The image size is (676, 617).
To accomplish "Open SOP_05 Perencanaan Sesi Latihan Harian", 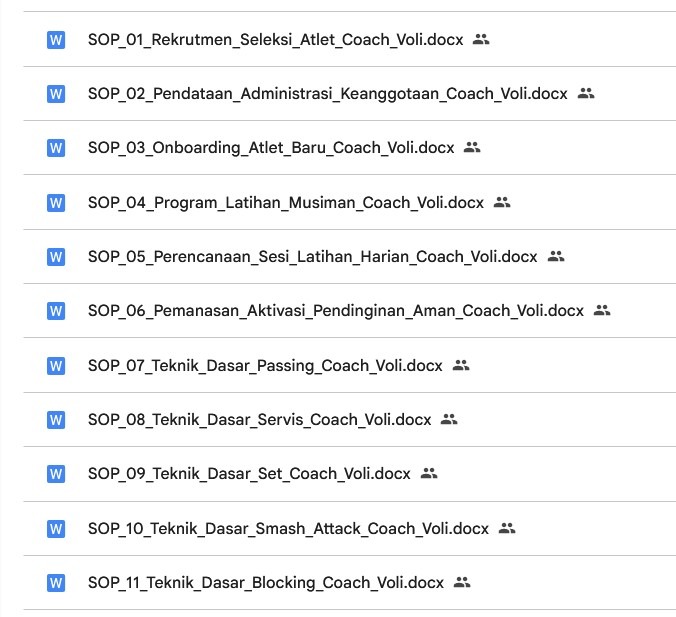I will [x=312, y=257].
